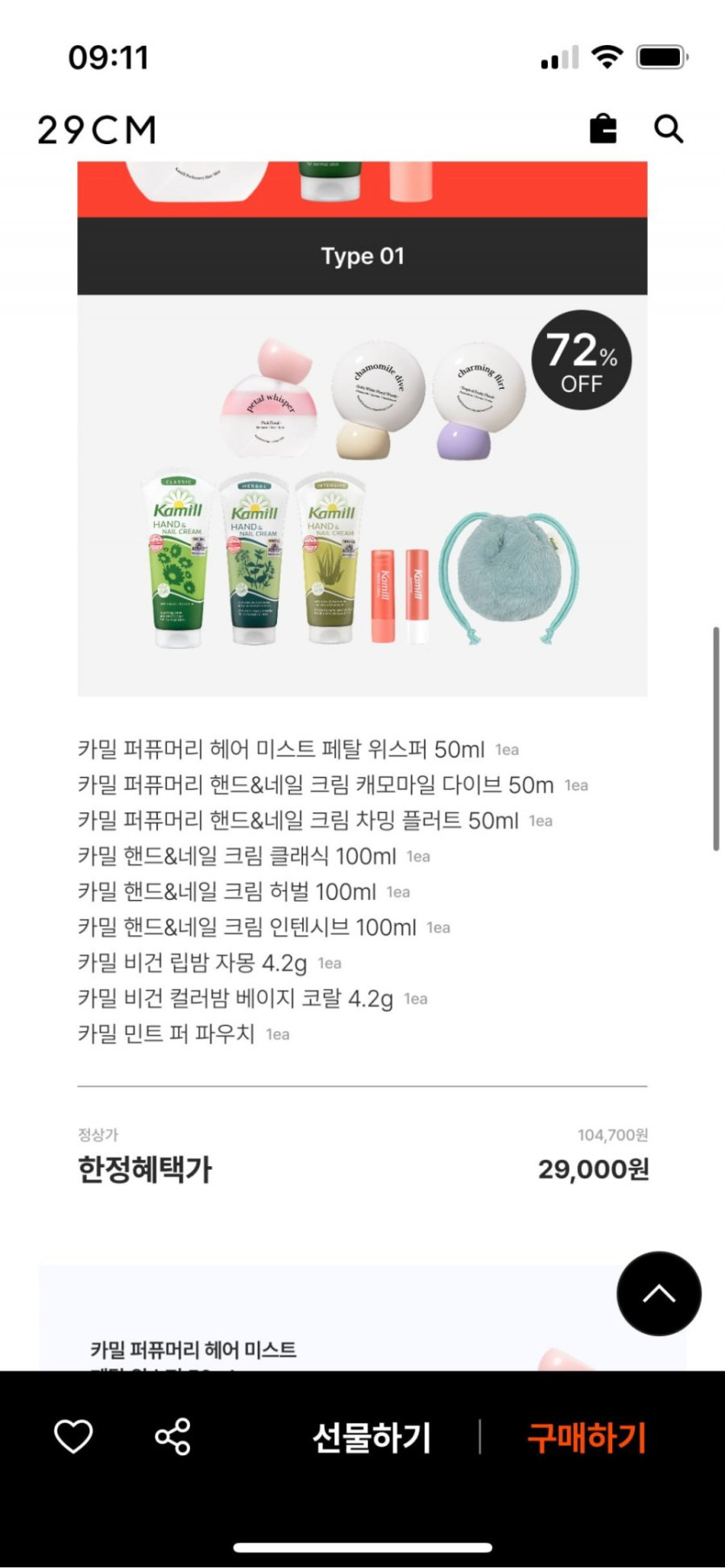
Task: Open search from the header
Action: pos(668,129)
